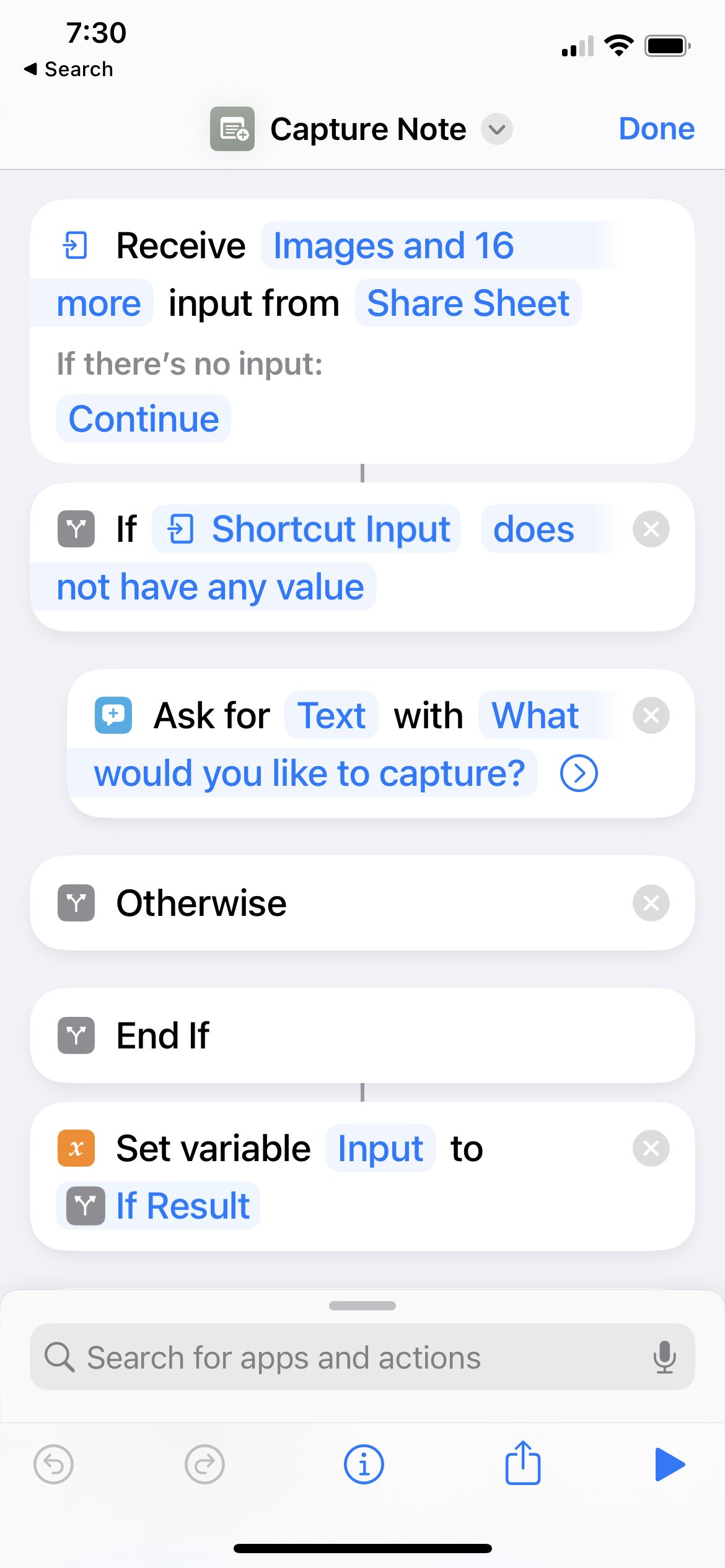Rename the Input variable
The width and height of the screenshot is (725, 1568).
coord(380,1149)
